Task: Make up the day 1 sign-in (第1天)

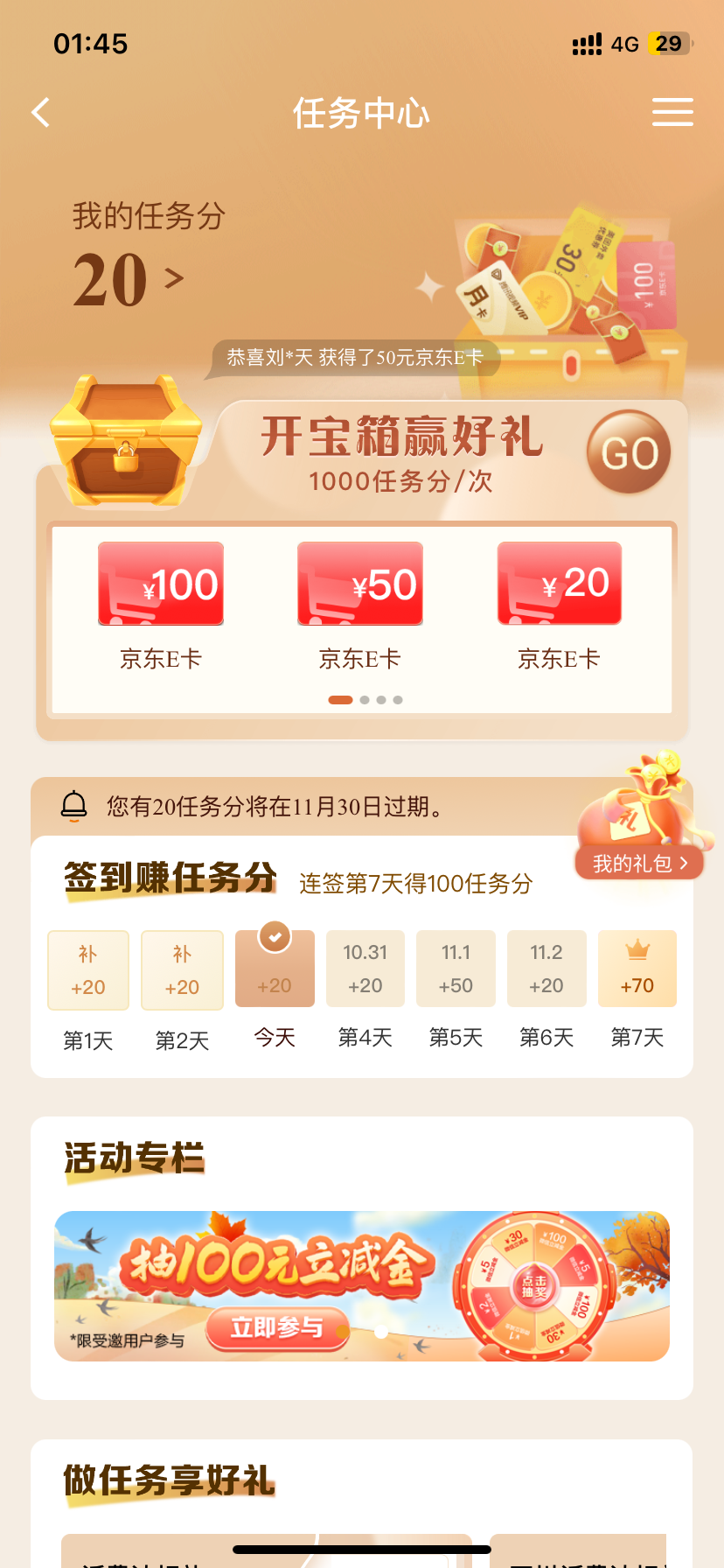Action: (x=88, y=970)
